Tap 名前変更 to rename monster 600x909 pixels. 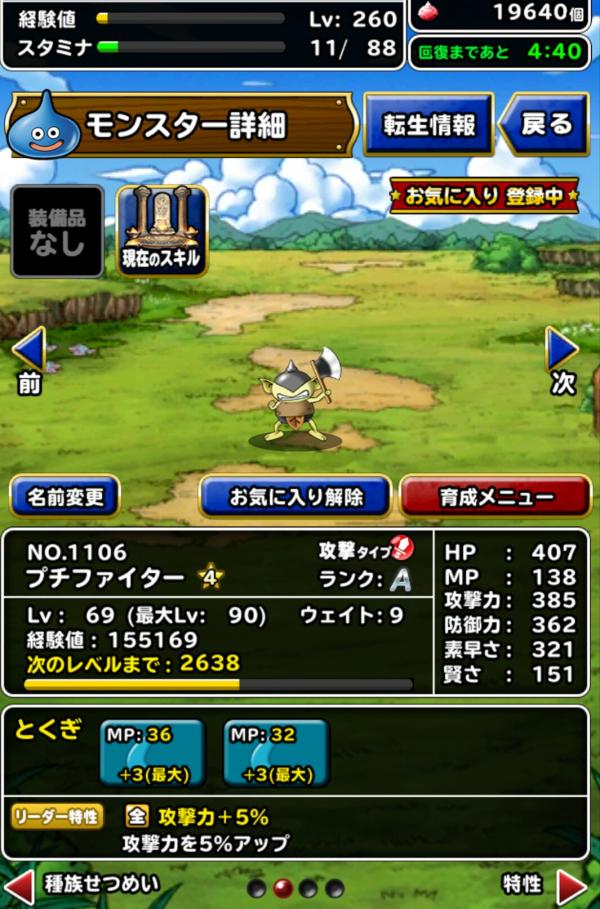(65, 496)
